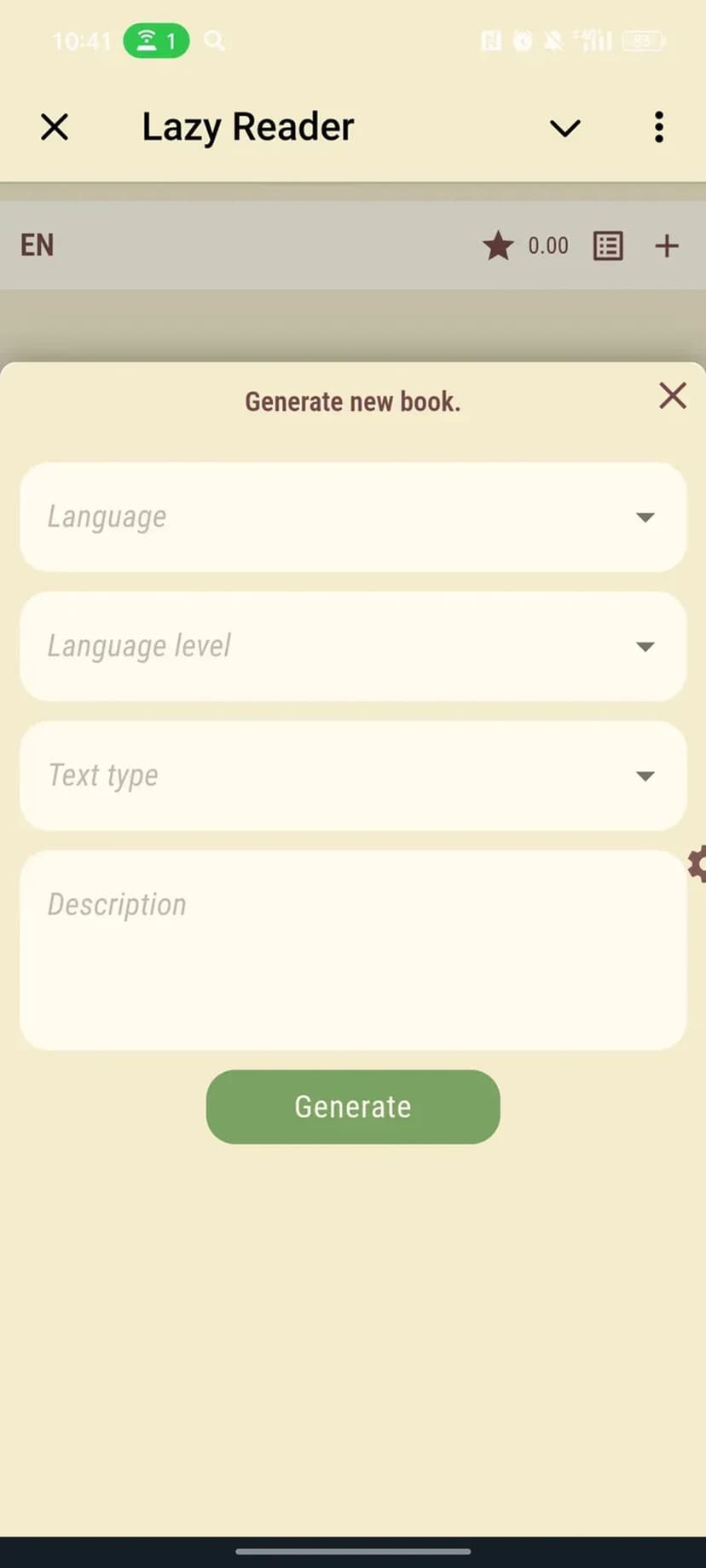Expand the chevron next to Lazy Reader title

564,129
